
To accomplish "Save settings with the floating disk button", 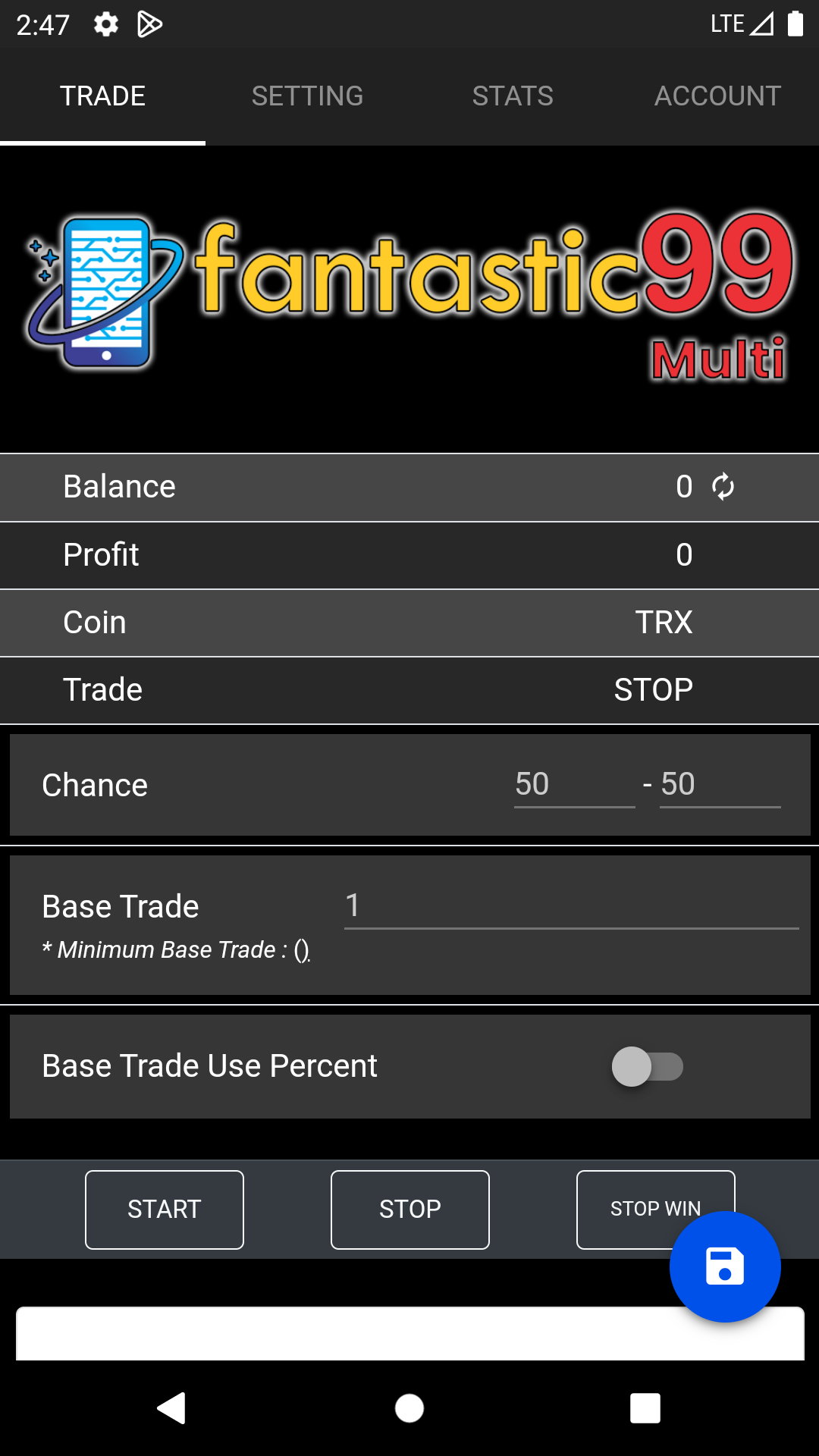I will tap(725, 1266).
